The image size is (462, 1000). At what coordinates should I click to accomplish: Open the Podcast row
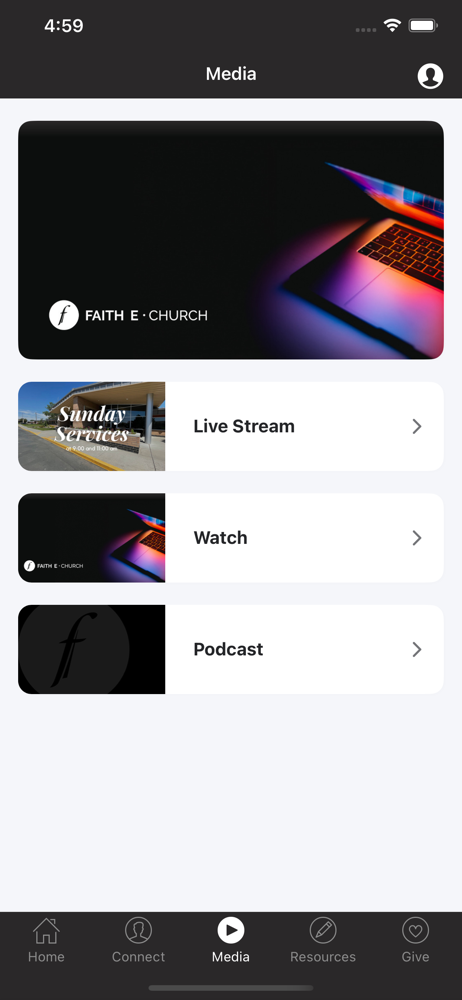click(231, 649)
